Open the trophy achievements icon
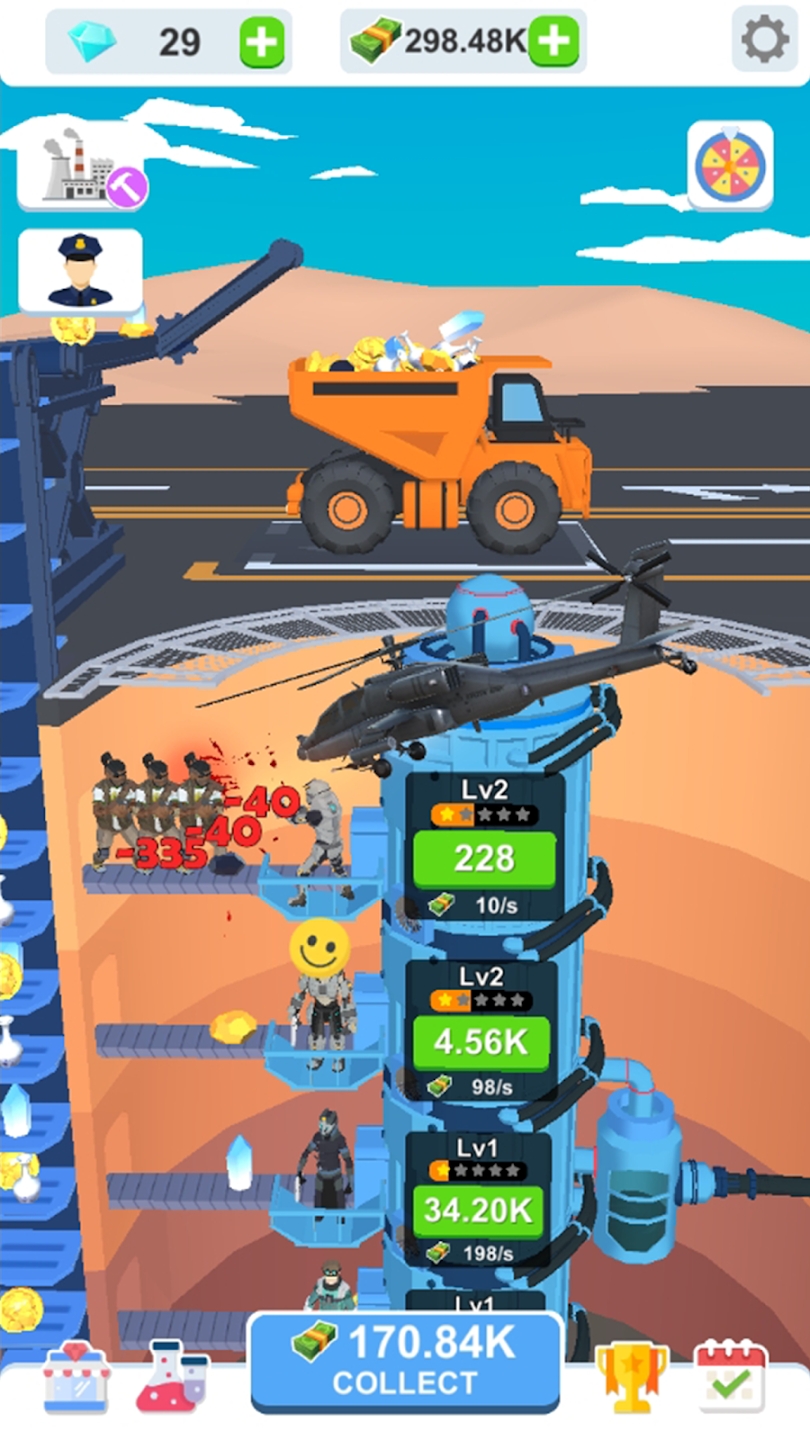The image size is (810, 1440). point(632,1378)
